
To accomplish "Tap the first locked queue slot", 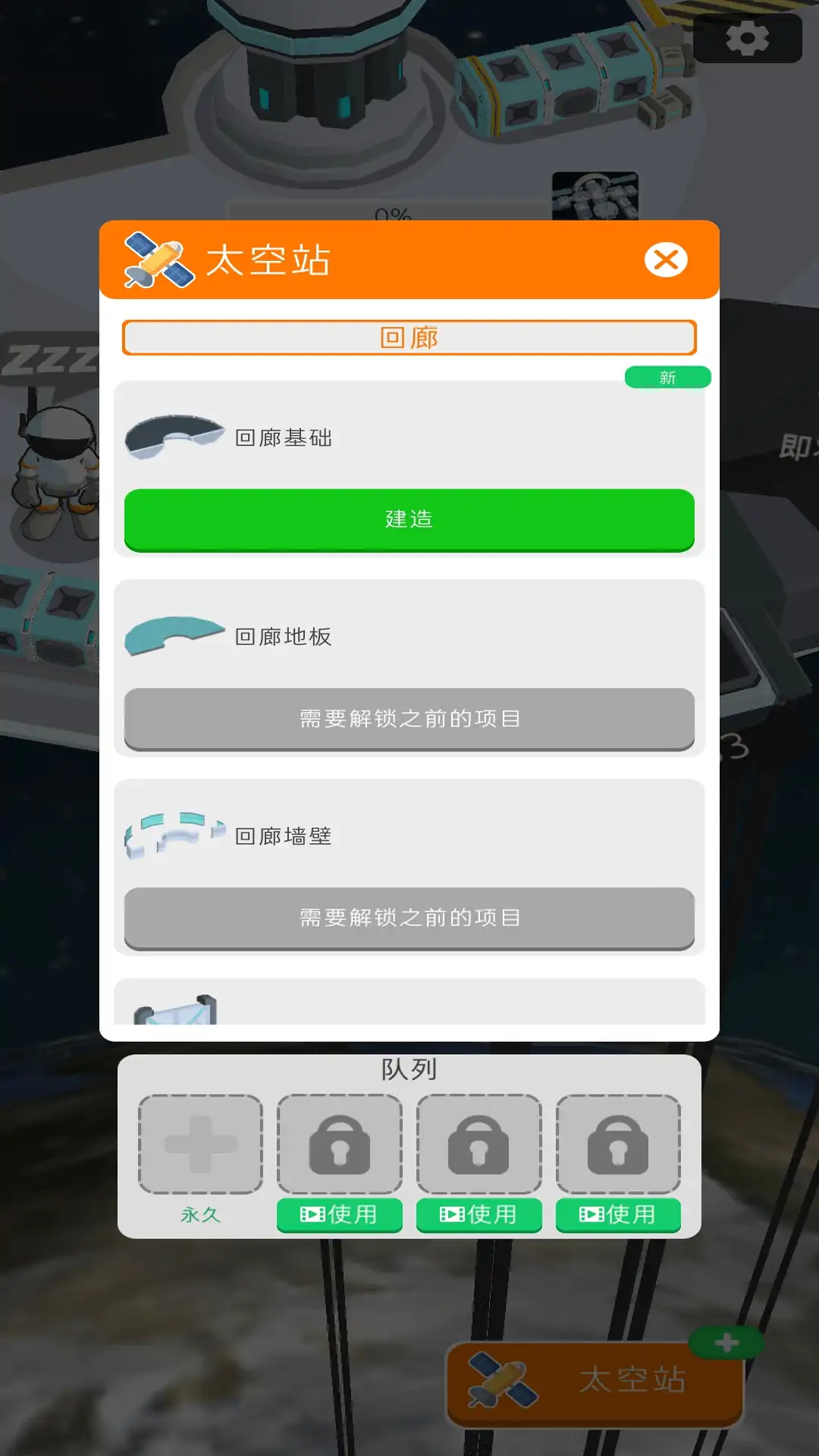I will [339, 1144].
